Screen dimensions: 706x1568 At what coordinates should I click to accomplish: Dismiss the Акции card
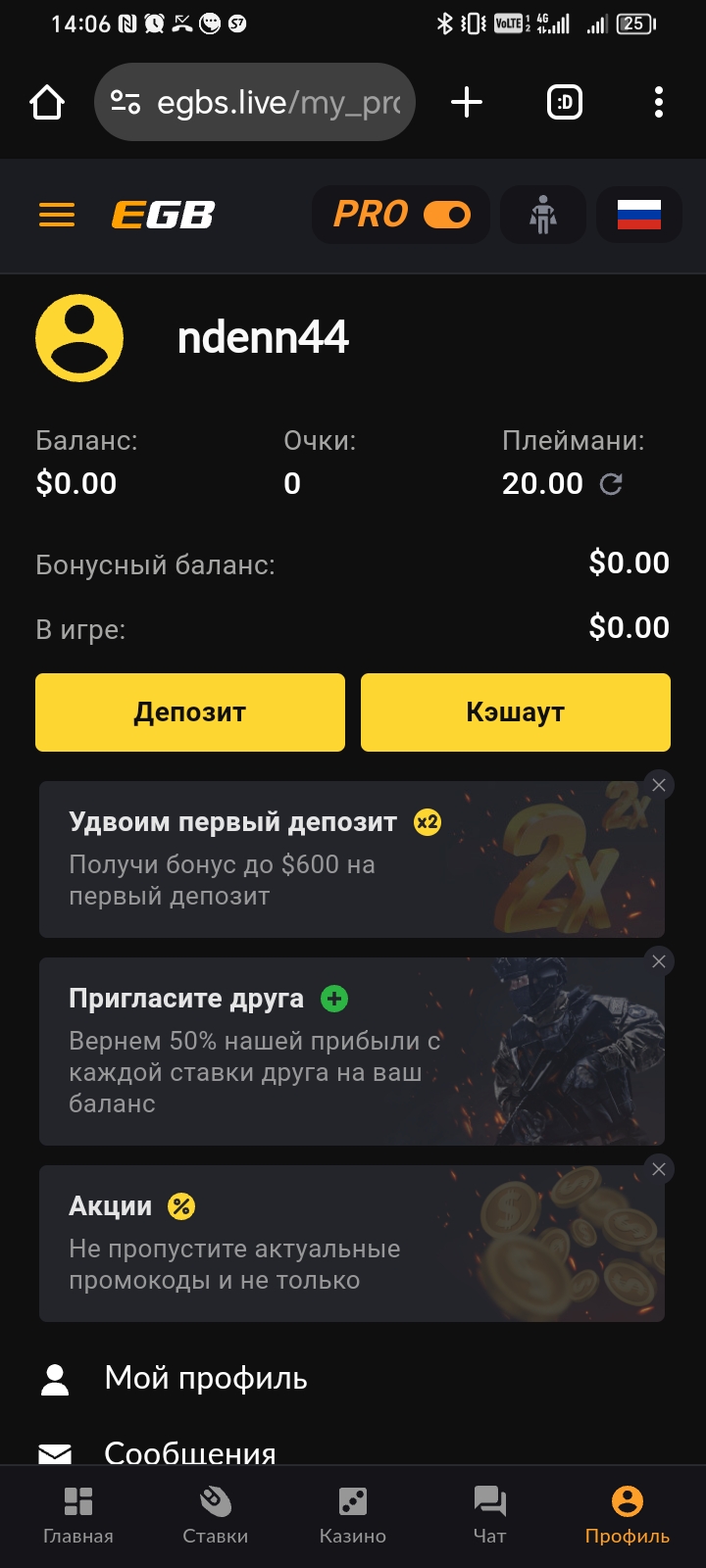(659, 1169)
